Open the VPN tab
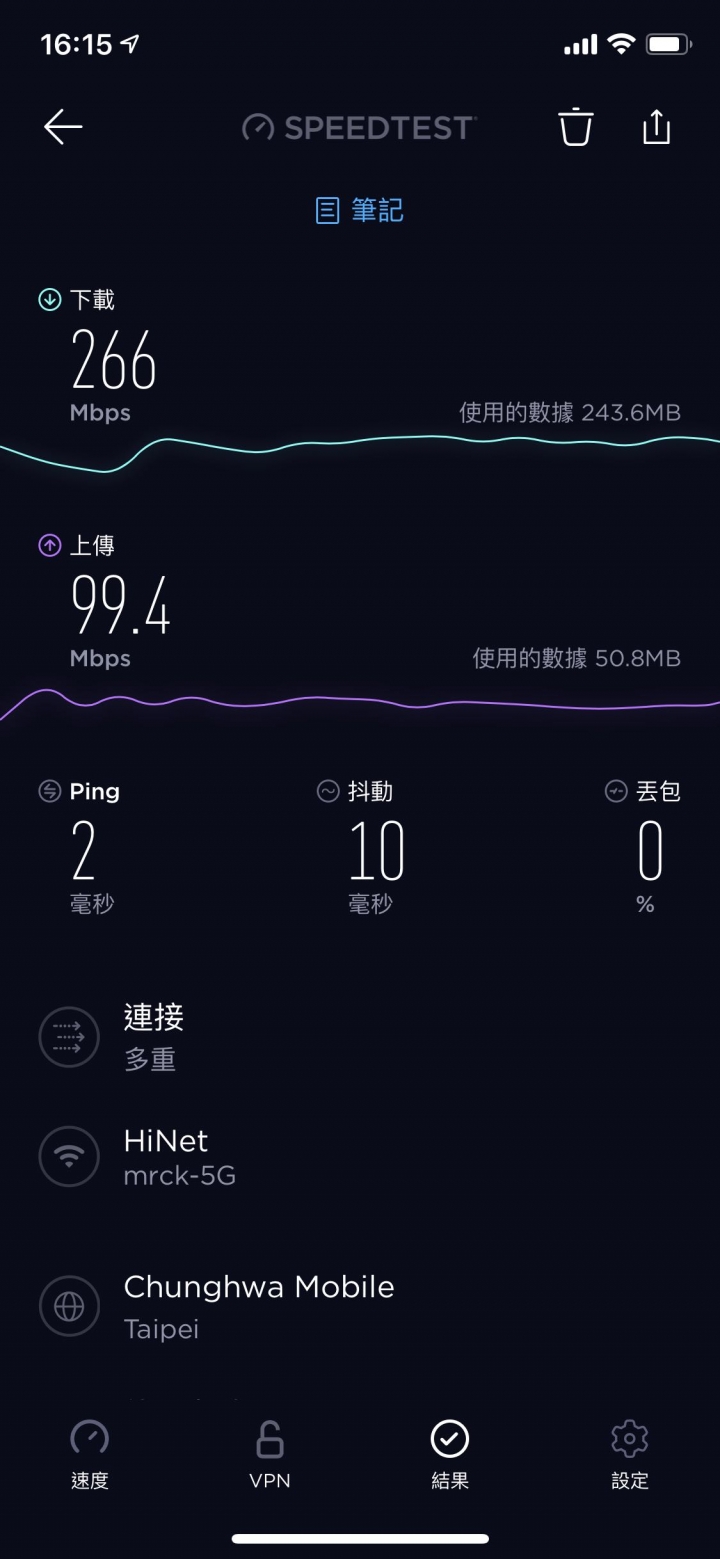 click(270, 1456)
